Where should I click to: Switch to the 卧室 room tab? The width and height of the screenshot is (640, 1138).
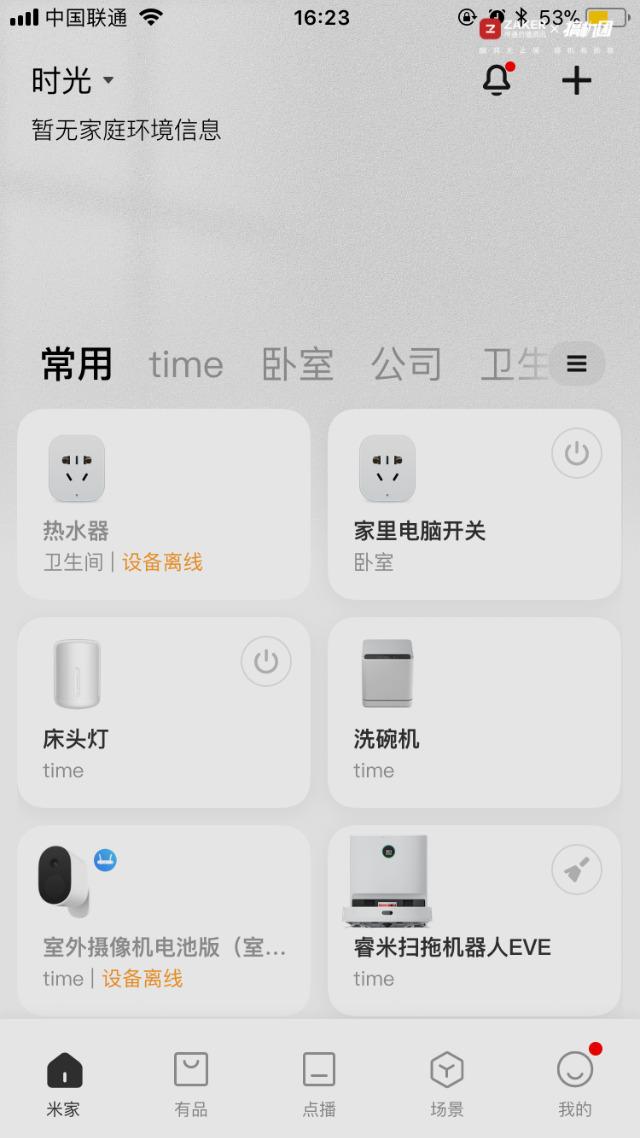(x=297, y=365)
